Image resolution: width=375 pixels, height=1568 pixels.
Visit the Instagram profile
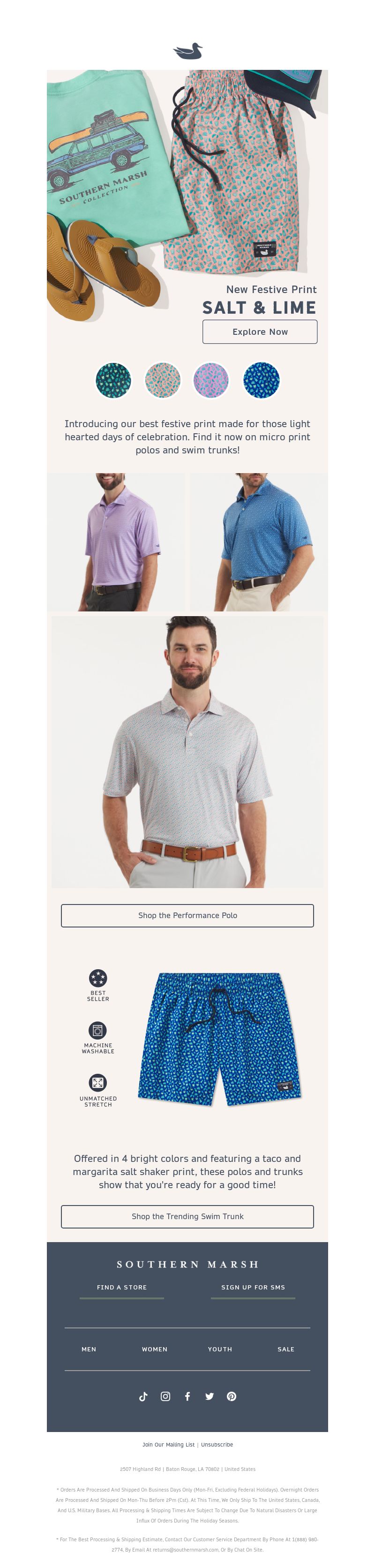[165, 1396]
